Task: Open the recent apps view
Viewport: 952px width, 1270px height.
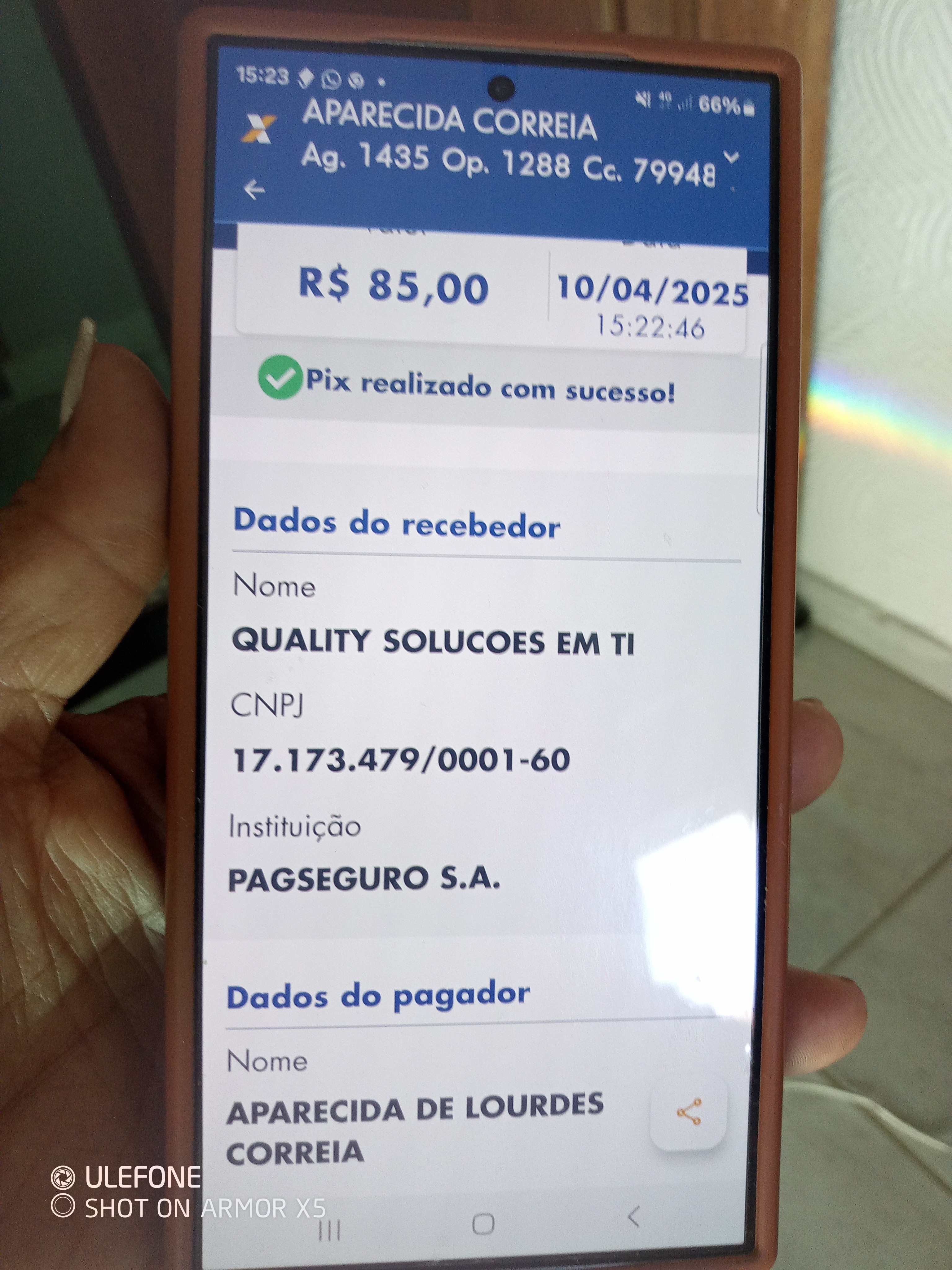Action: [x=329, y=1229]
